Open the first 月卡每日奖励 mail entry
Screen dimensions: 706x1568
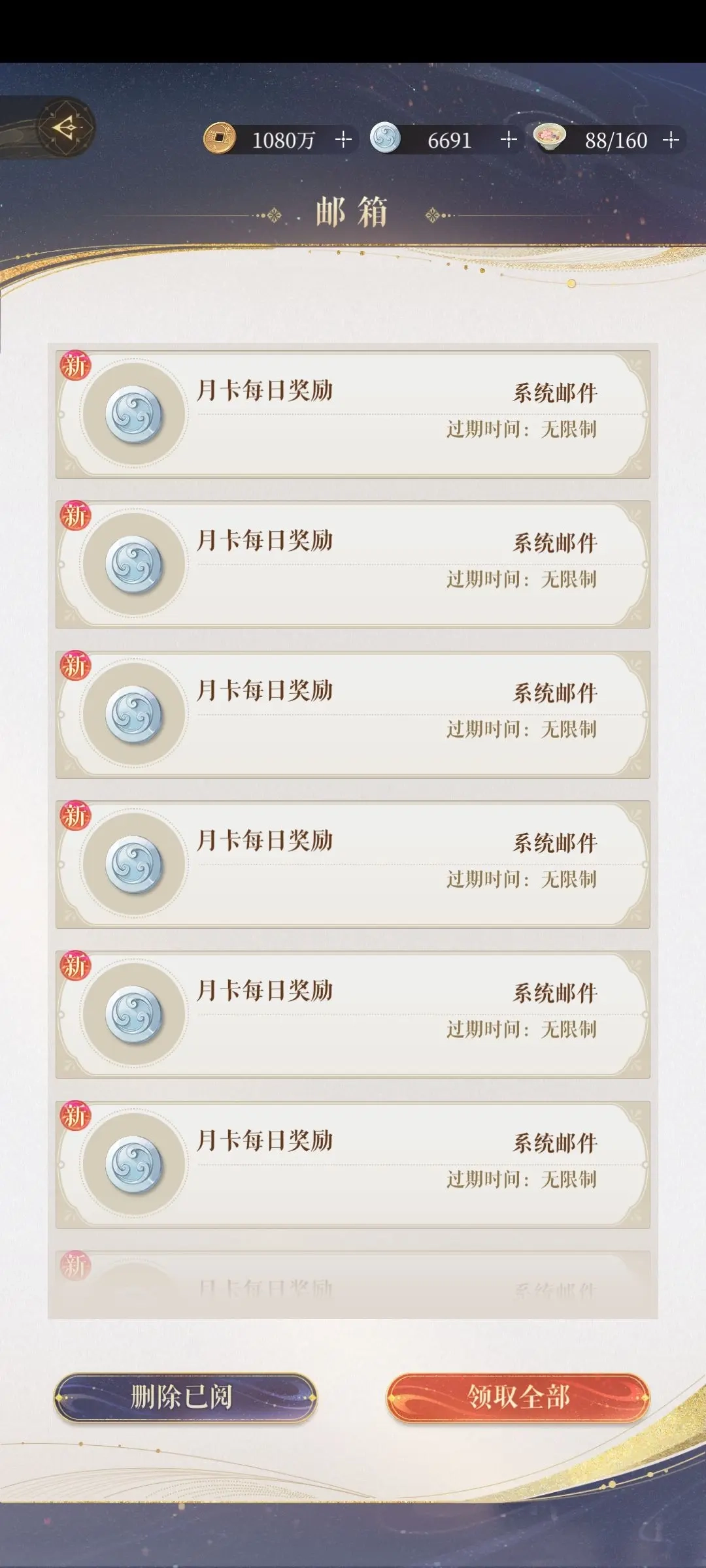click(353, 412)
